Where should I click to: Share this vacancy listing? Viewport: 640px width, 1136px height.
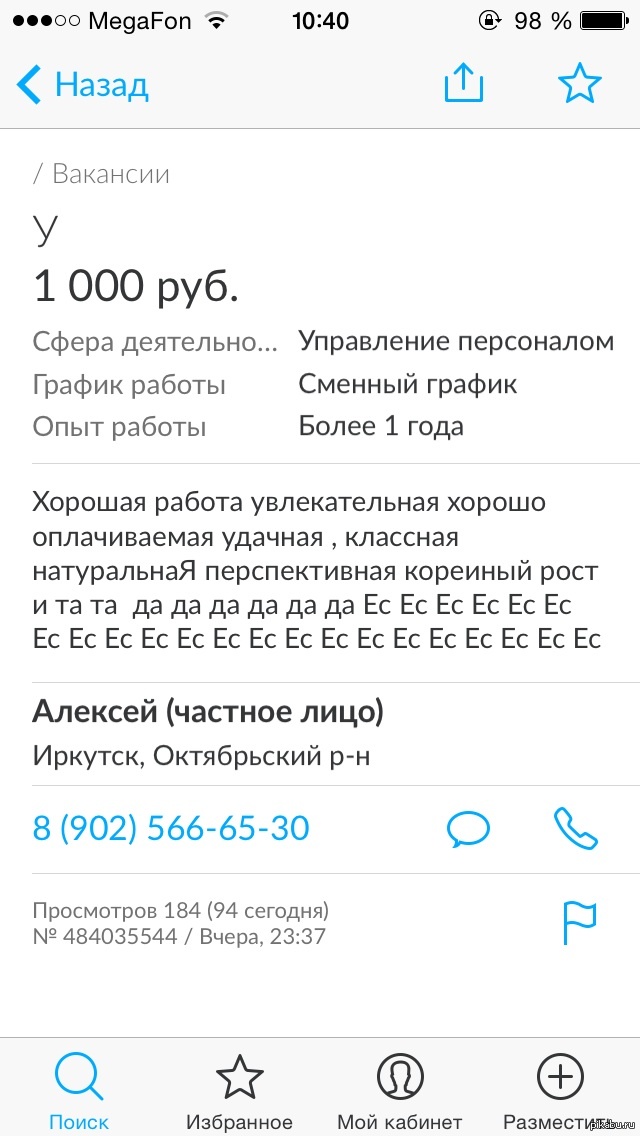point(464,84)
